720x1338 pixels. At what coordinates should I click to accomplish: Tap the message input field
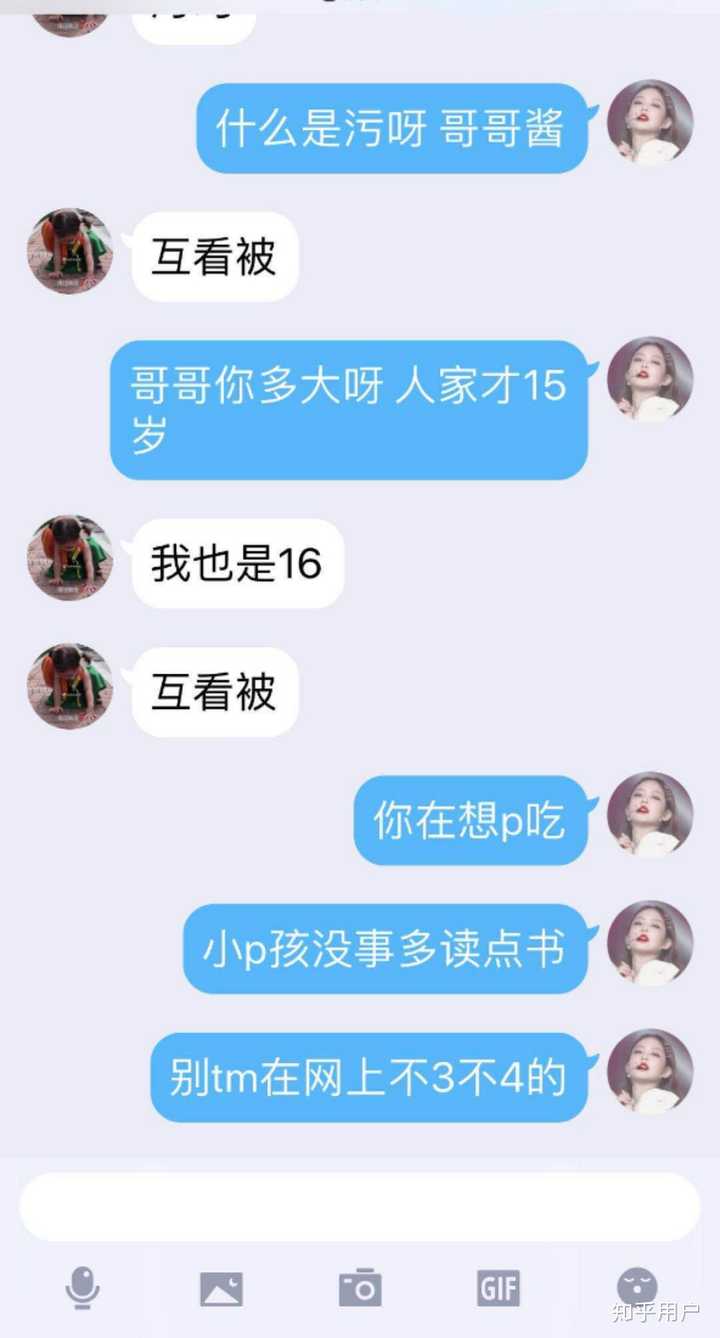click(x=360, y=1207)
